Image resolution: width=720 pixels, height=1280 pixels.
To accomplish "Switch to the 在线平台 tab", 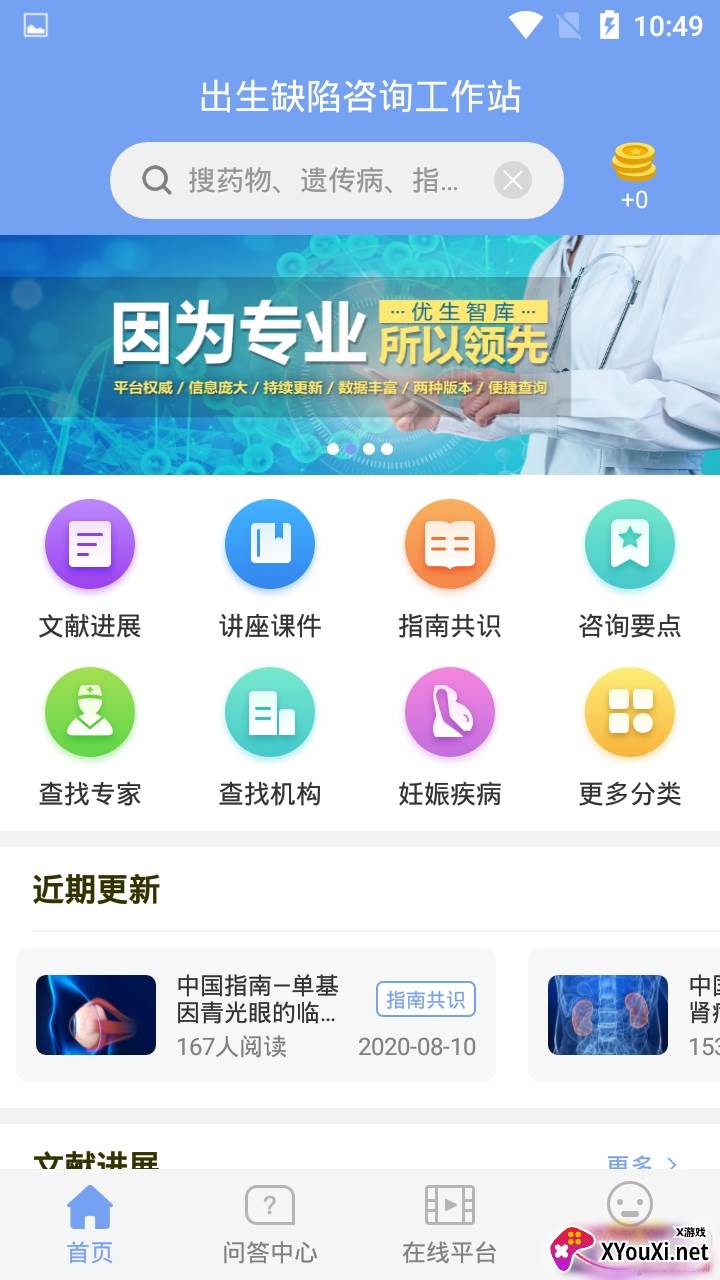I will (x=450, y=1225).
